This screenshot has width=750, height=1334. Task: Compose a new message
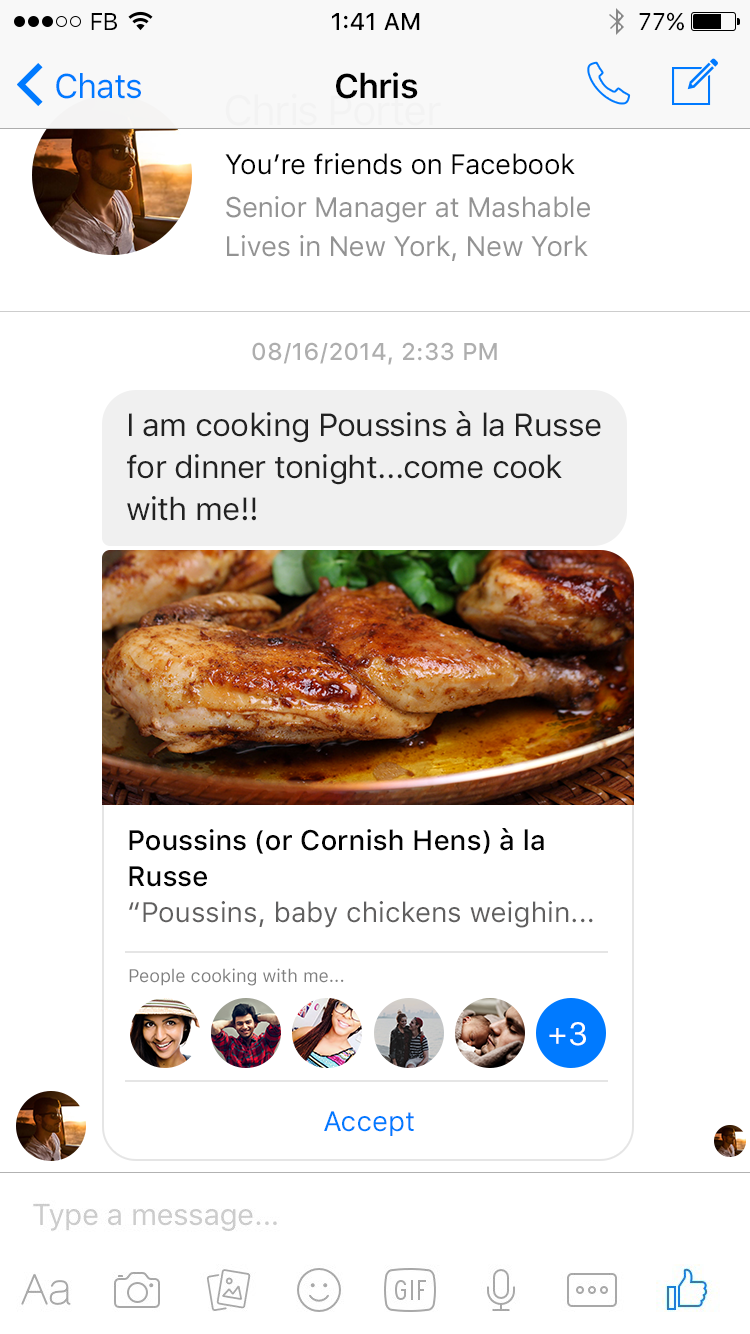[694, 84]
